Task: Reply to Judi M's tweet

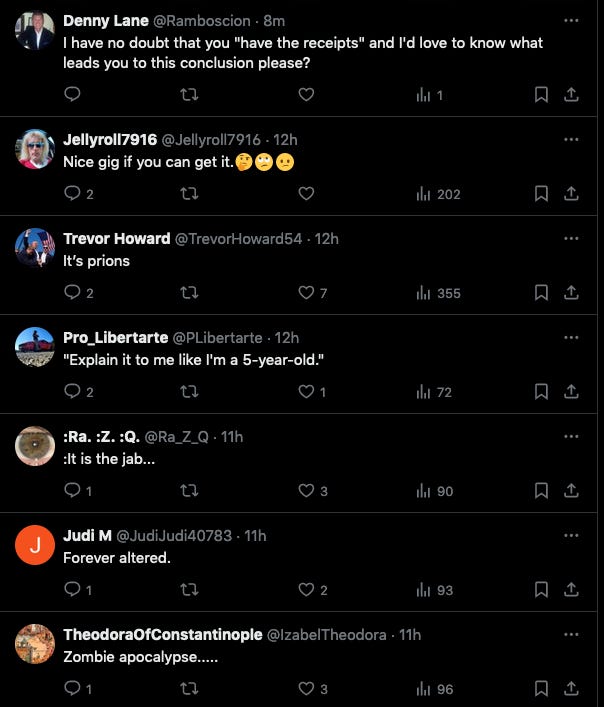Action: [x=72, y=590]
